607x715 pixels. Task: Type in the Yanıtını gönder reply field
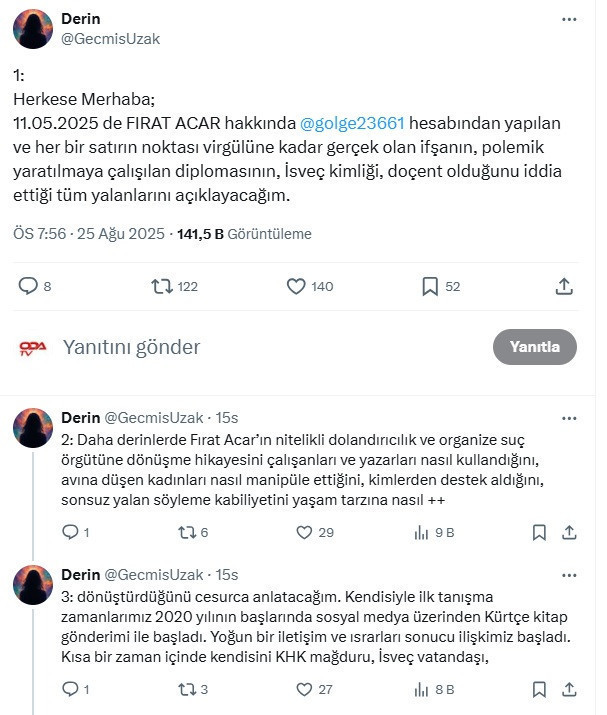(x=250, y=347)
